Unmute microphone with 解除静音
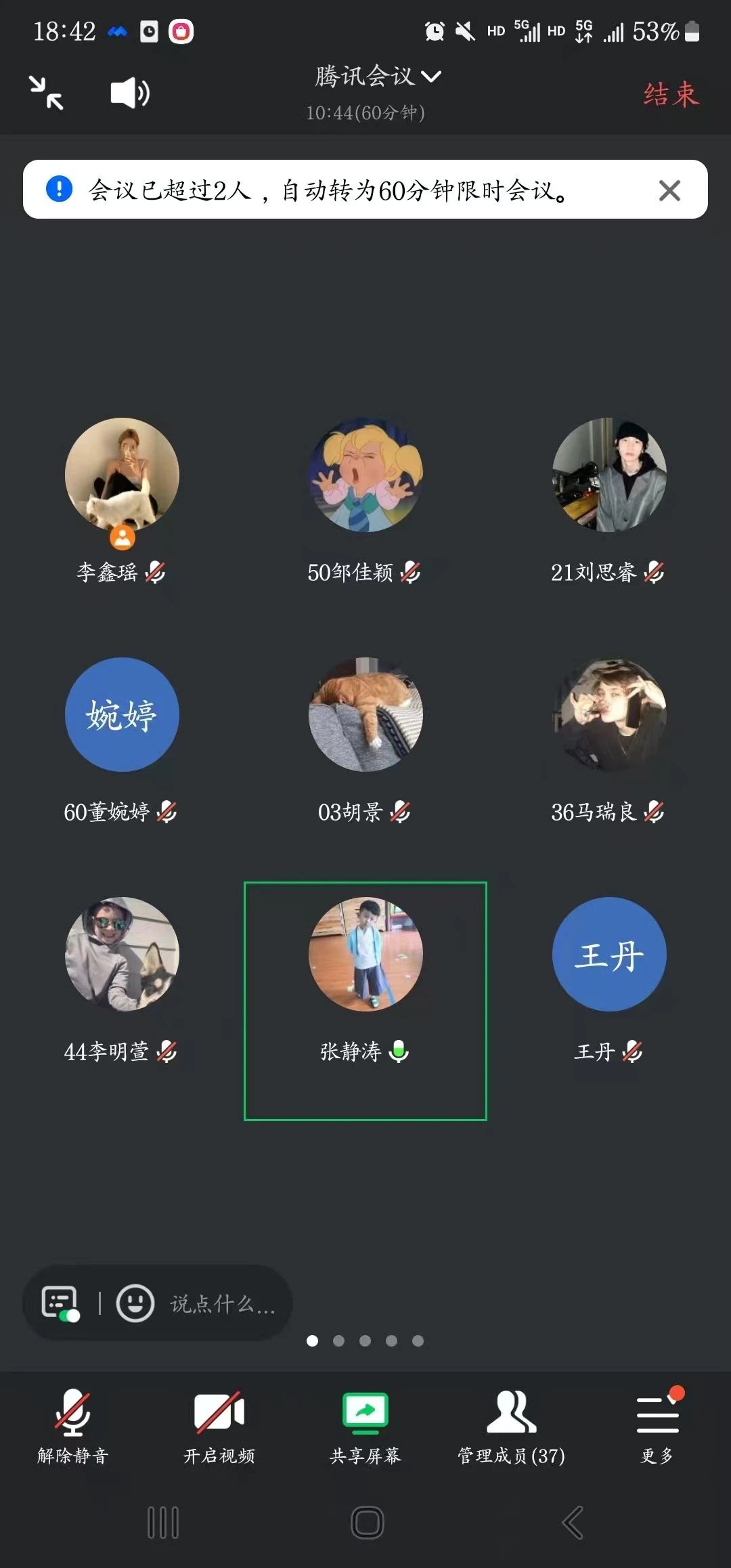731x1568 pixels. tap(72, 1424)
